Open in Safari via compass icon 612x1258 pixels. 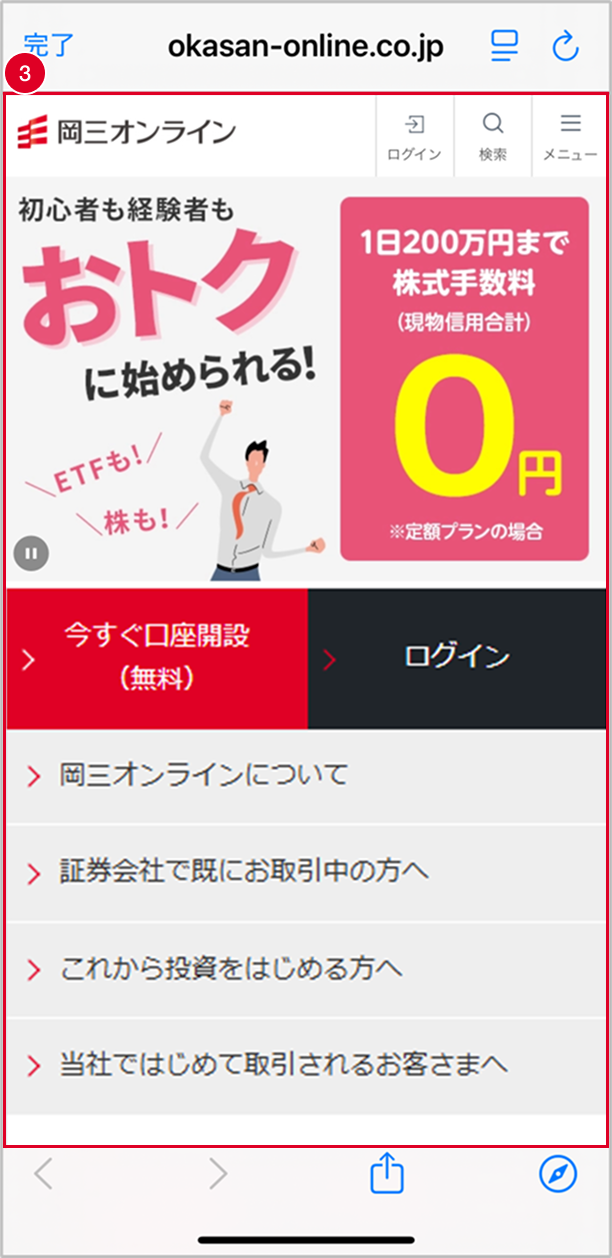[x=558, y=1174]
